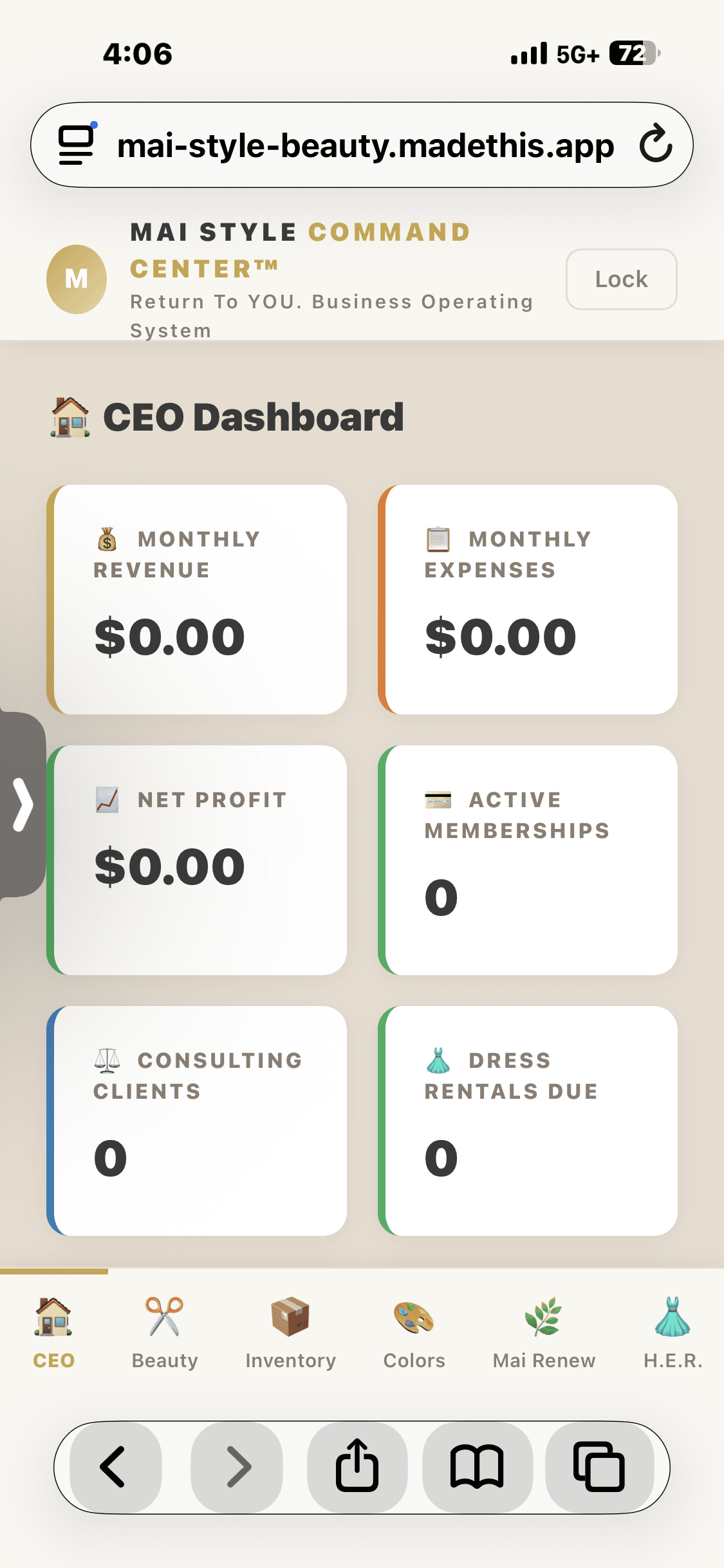
Task: Open the browser share sheet
Action: (x=357, y=1467)
